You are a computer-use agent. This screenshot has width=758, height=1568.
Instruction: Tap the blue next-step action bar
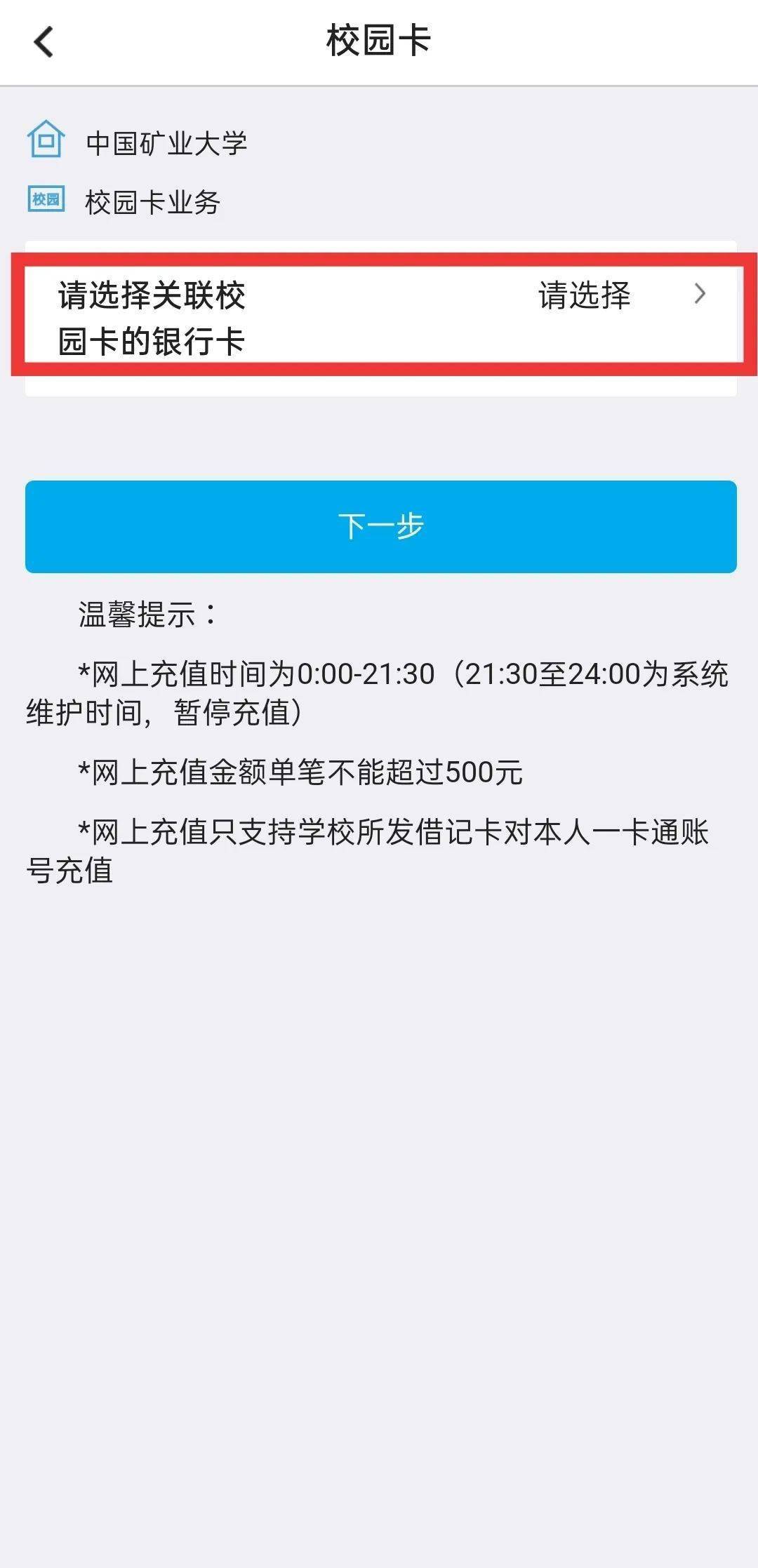click(379, 525)
